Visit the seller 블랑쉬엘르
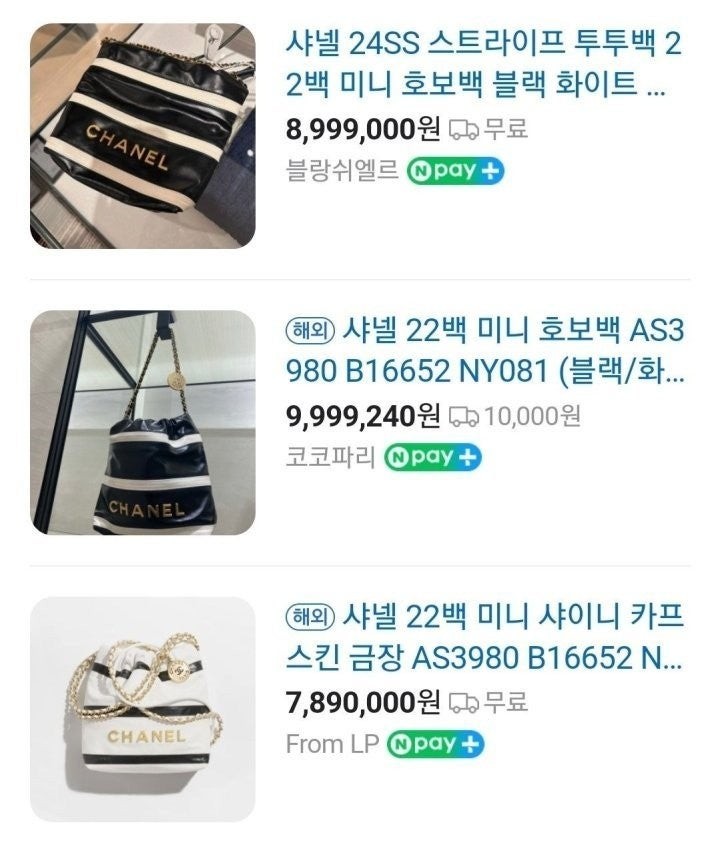 pyautogui.click(x=340, y=171)
